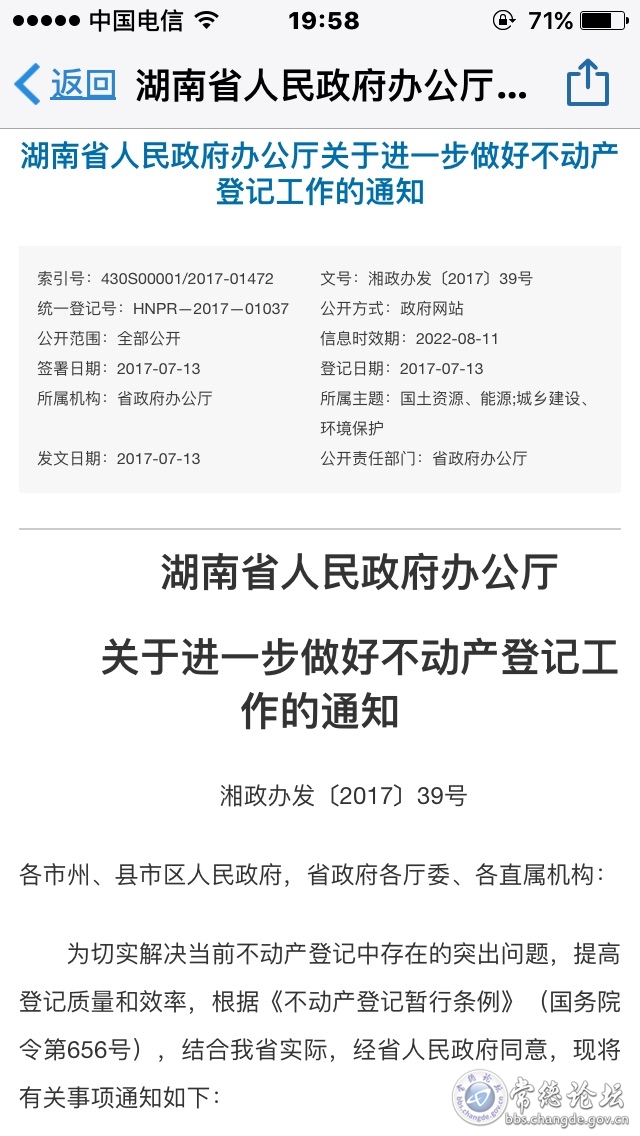Viewport: 640px width, 1136px height.
Task: Tap the 返回 back button
Action: pos(66,84)
